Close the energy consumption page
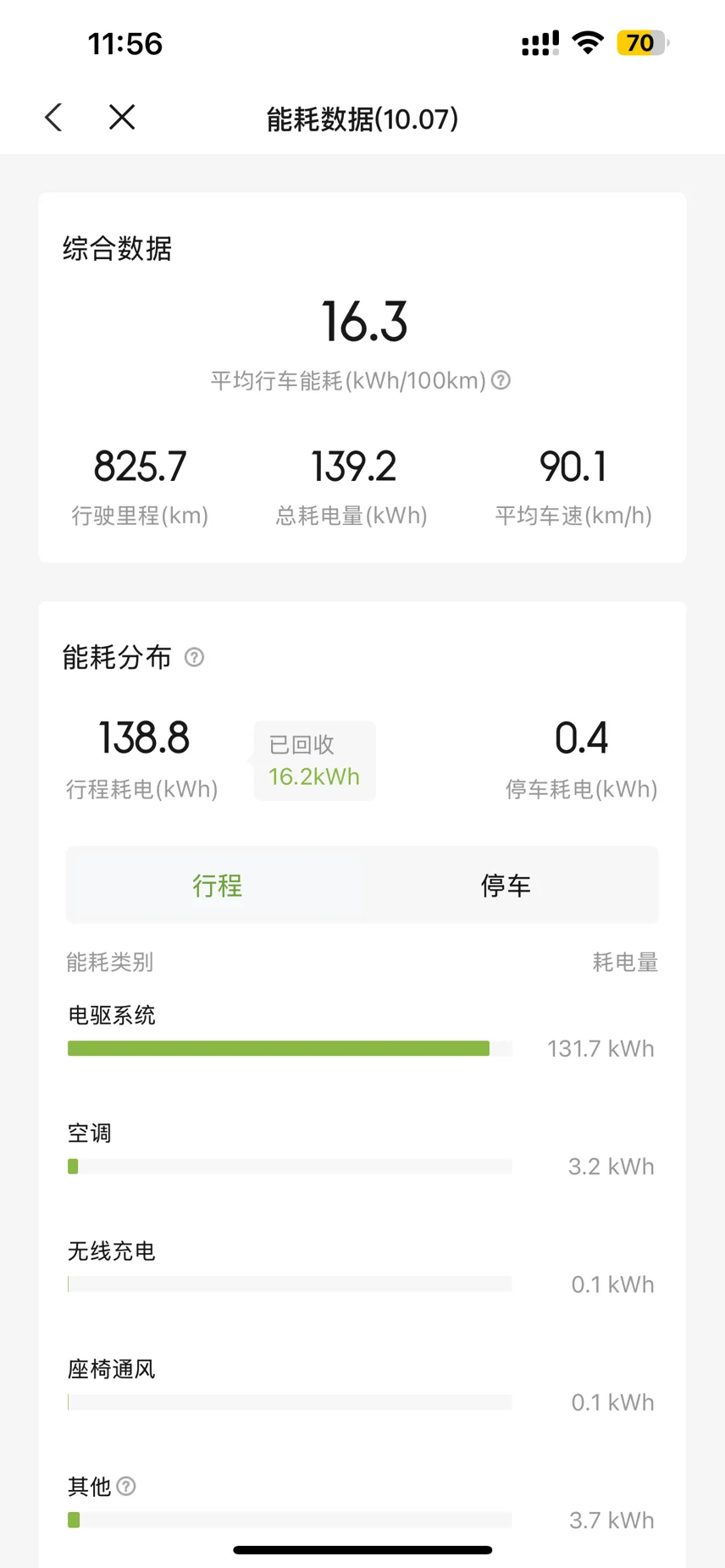The image size is (725, 1568). pyautogui.click(x=122, y=118)
